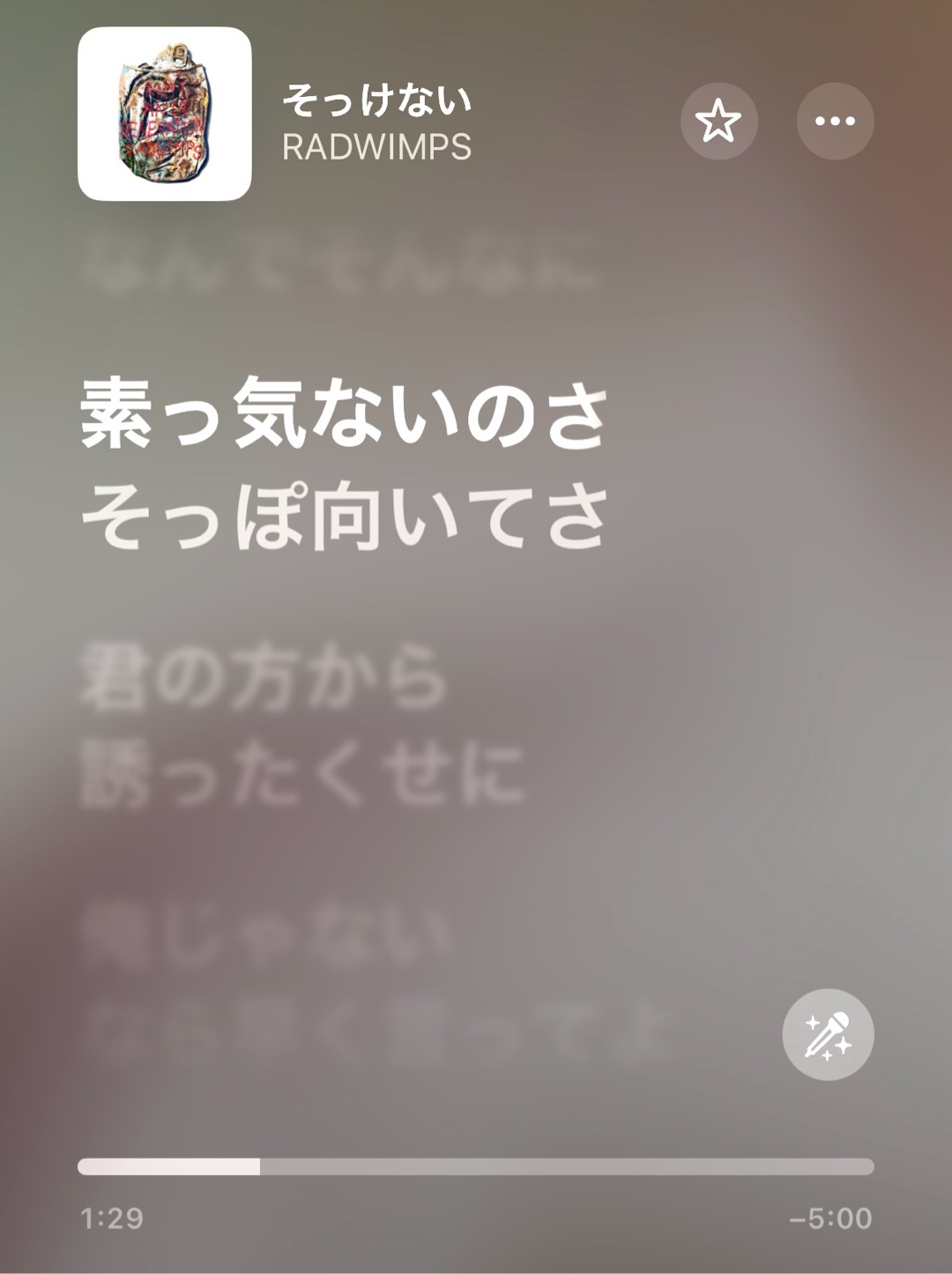The image size is (952, 1274).
Task: Jump to lyric line 誘ったくせに
Action: 302,773
